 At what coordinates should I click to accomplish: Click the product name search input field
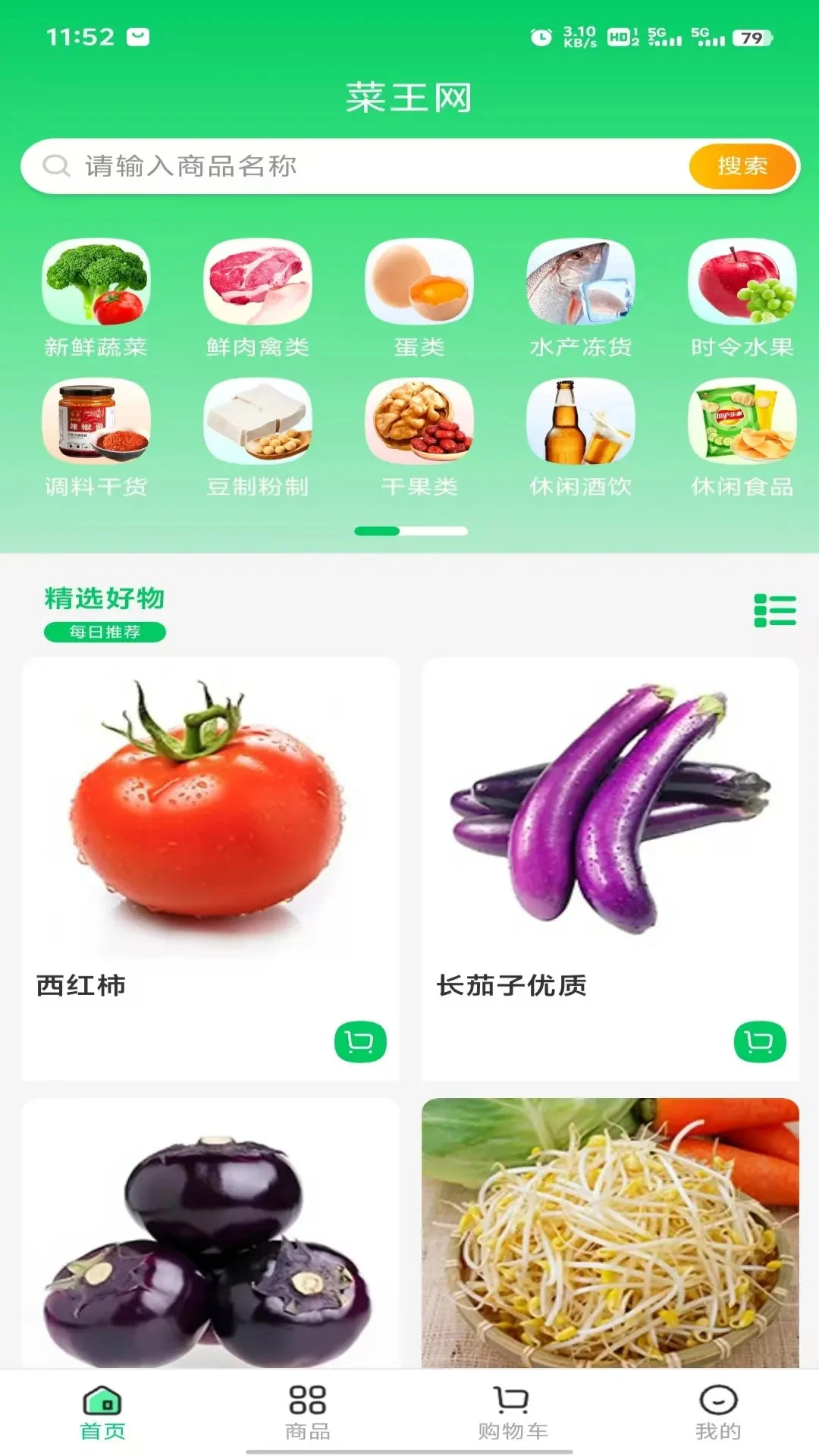pos(341,165)
